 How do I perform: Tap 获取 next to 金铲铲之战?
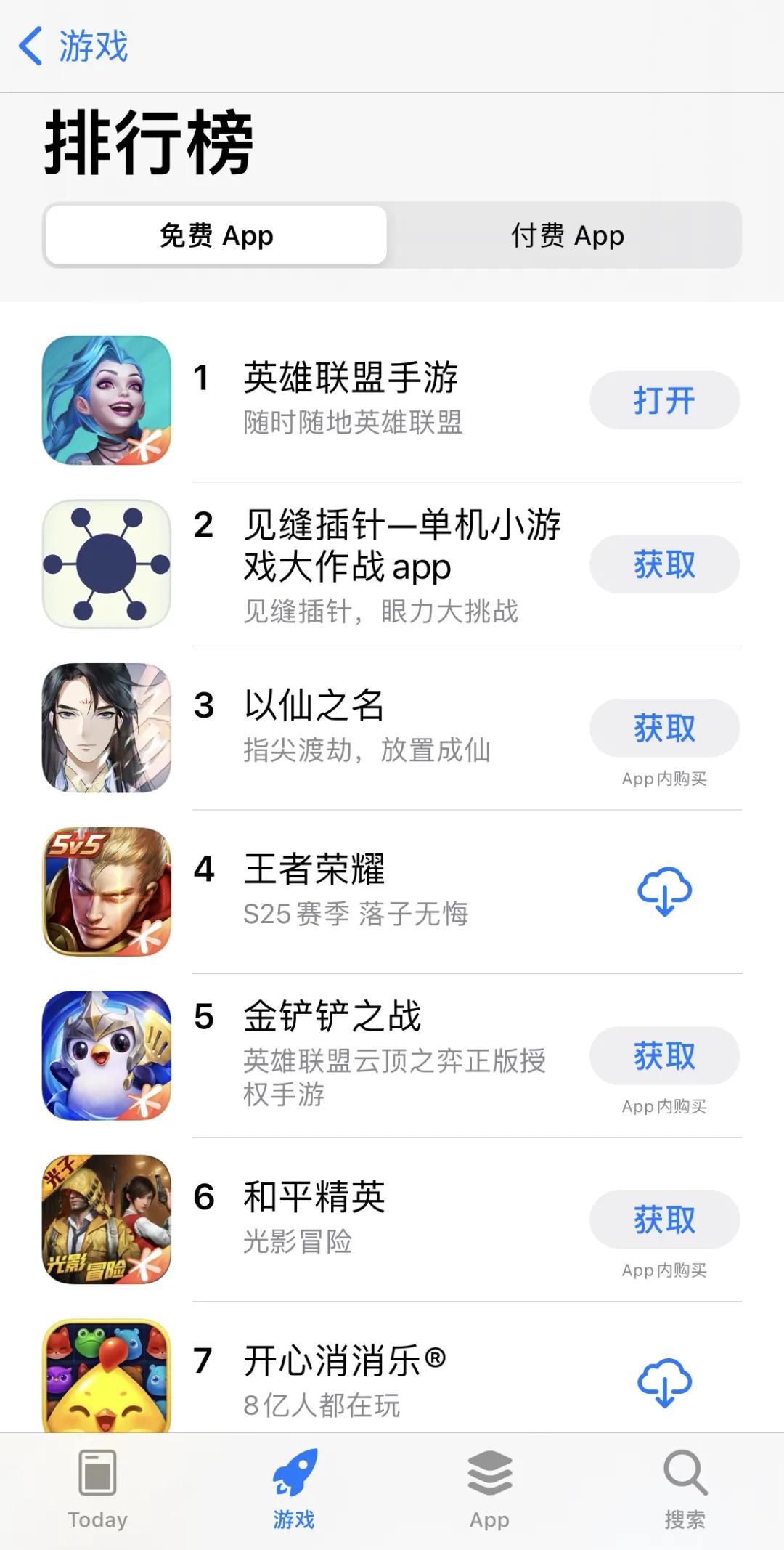(x=664, y=1055)
